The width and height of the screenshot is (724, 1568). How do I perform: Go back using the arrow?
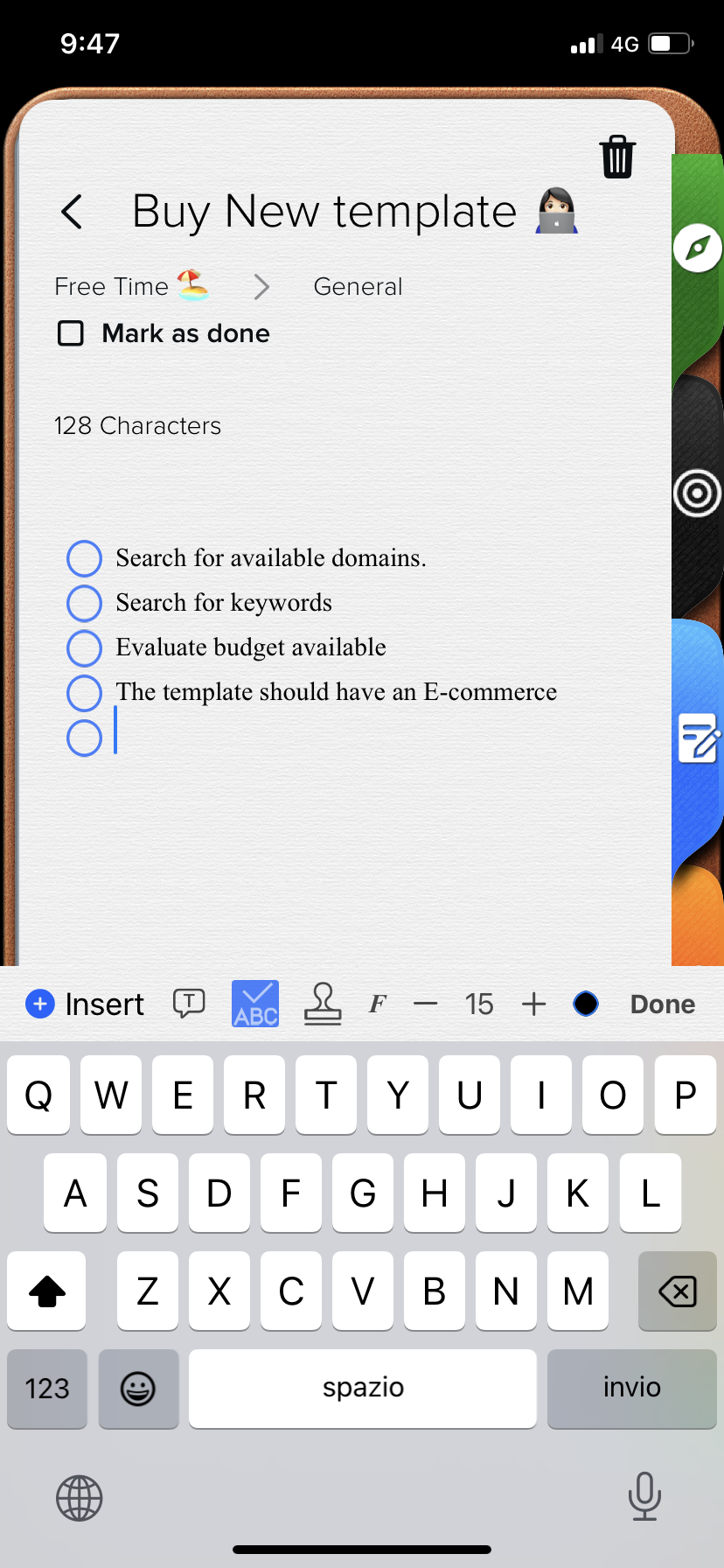pos(73,212)
